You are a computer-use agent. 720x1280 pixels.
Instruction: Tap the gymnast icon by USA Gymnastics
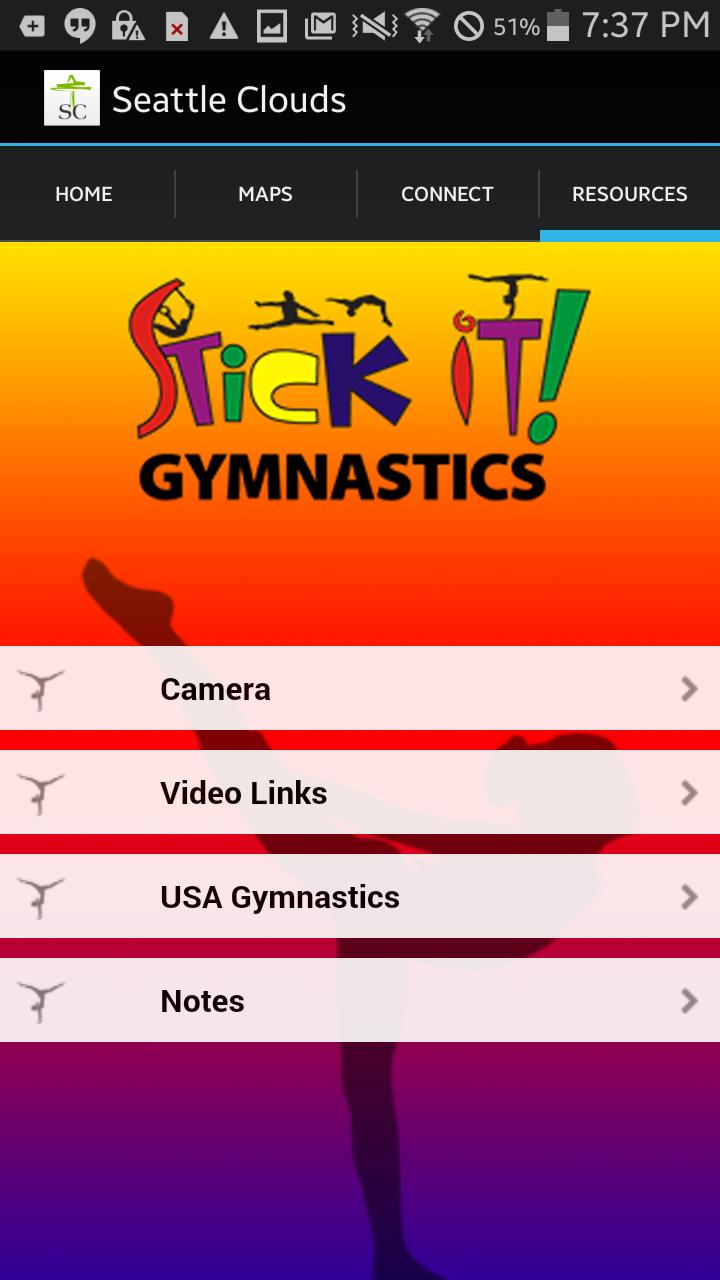(x=40, y=896)
